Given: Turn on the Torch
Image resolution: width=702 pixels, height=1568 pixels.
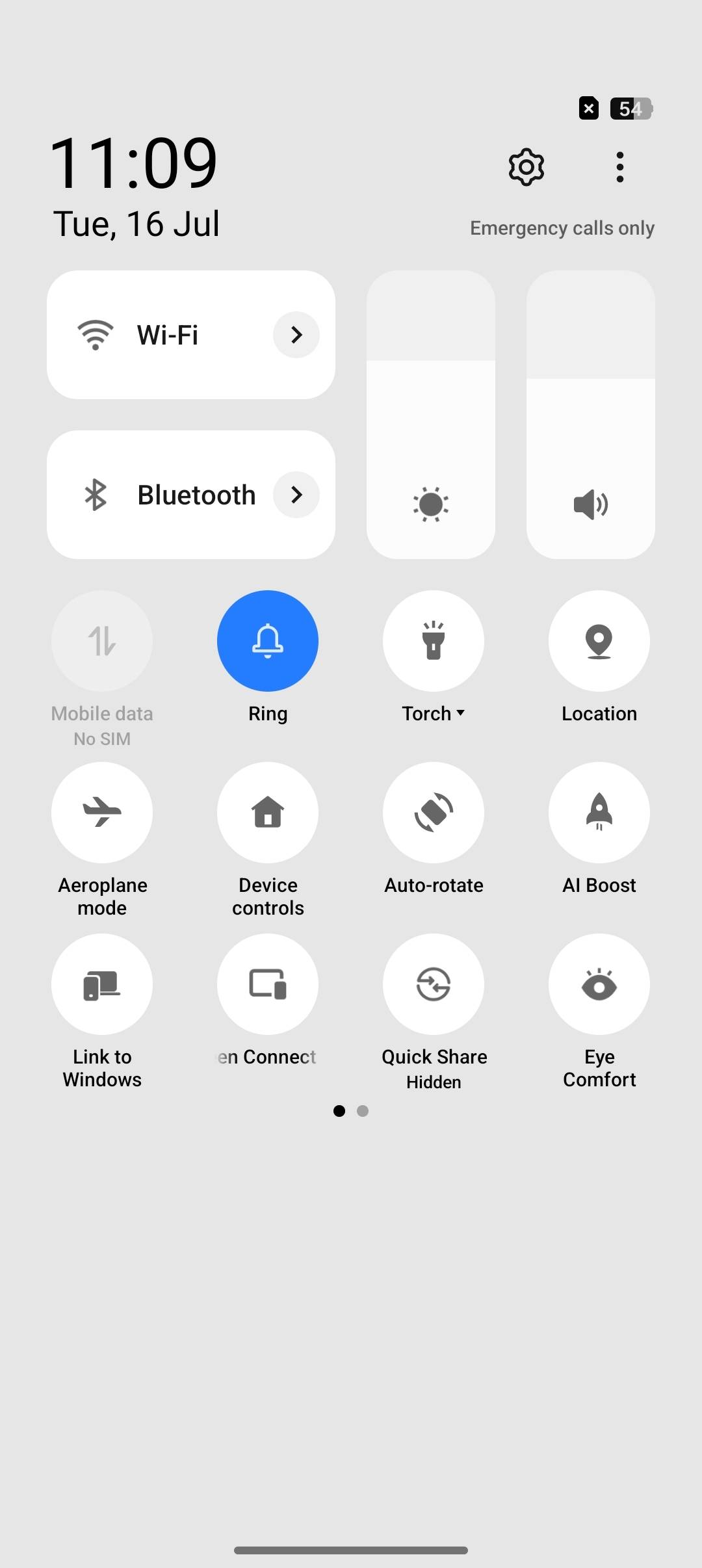Looking at the screenshot, I should coord(434,641).
